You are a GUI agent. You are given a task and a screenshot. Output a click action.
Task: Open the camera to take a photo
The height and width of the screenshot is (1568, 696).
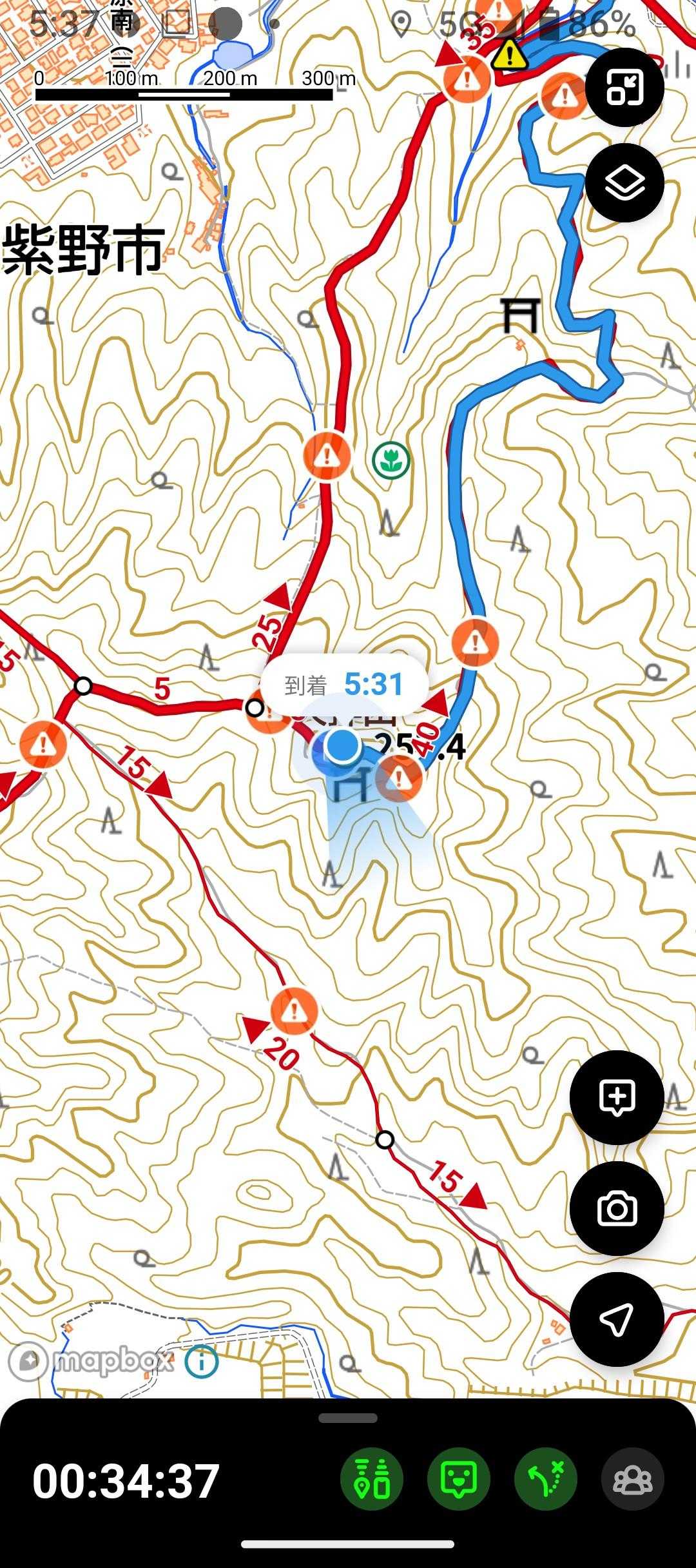[x=617, y=1209]
